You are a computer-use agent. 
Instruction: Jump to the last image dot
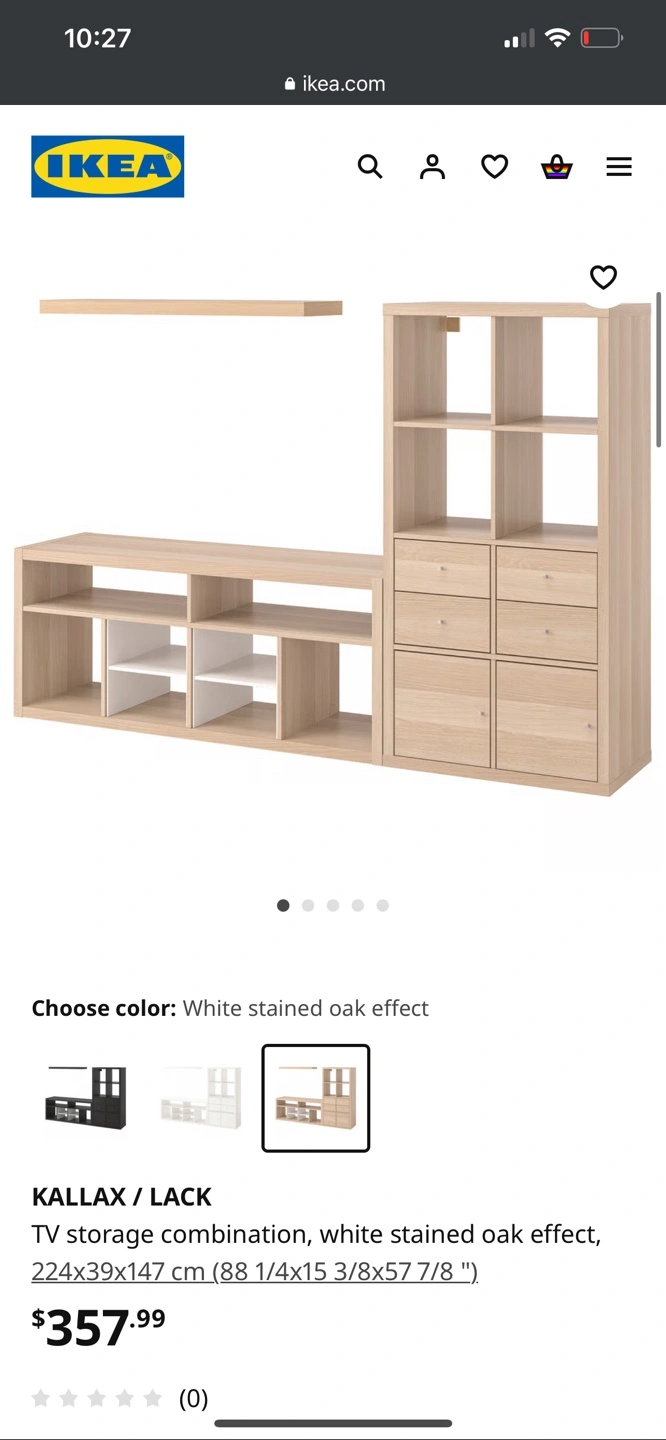383,905
